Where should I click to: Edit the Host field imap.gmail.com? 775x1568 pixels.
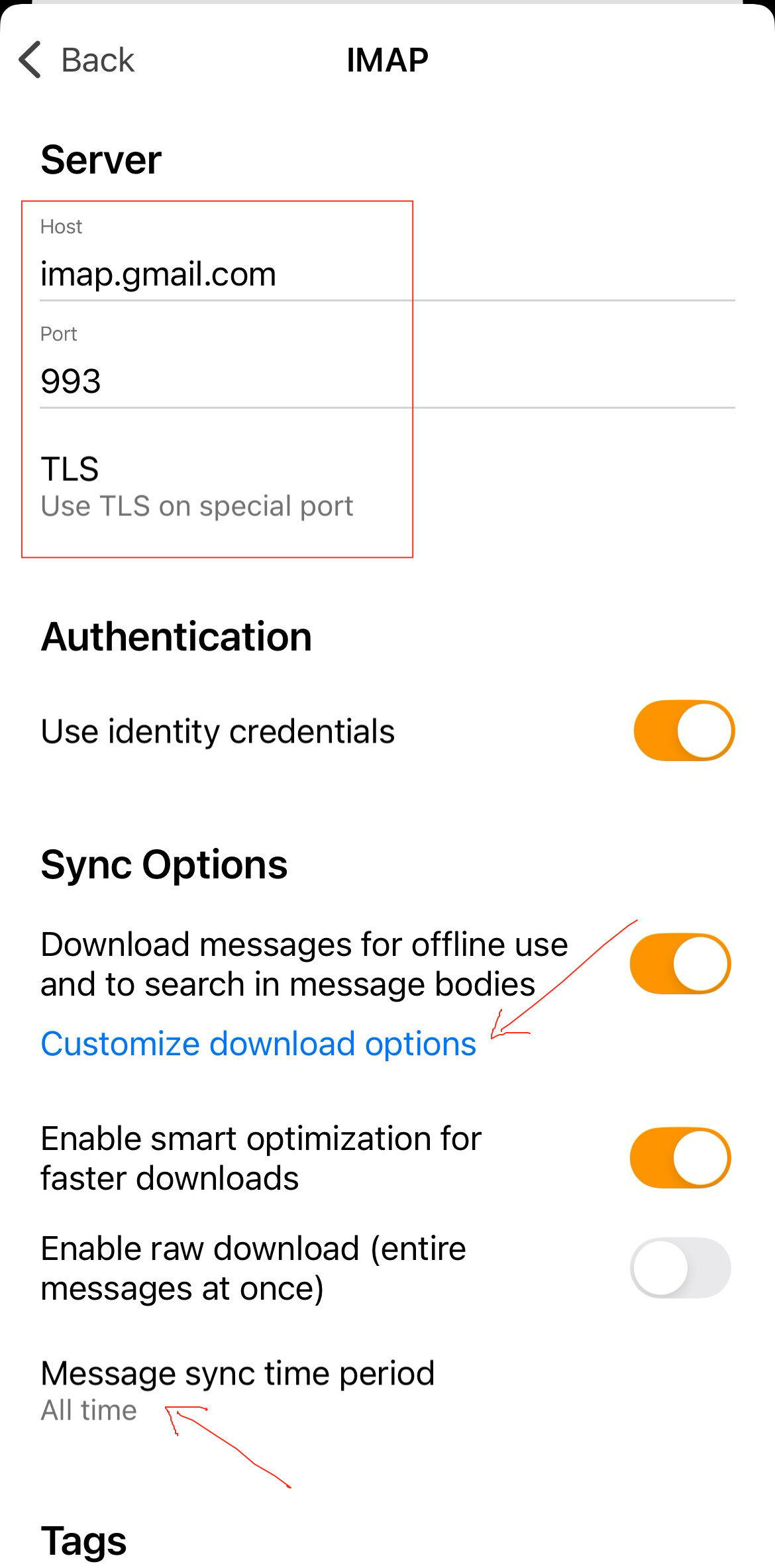click(387, 274)
